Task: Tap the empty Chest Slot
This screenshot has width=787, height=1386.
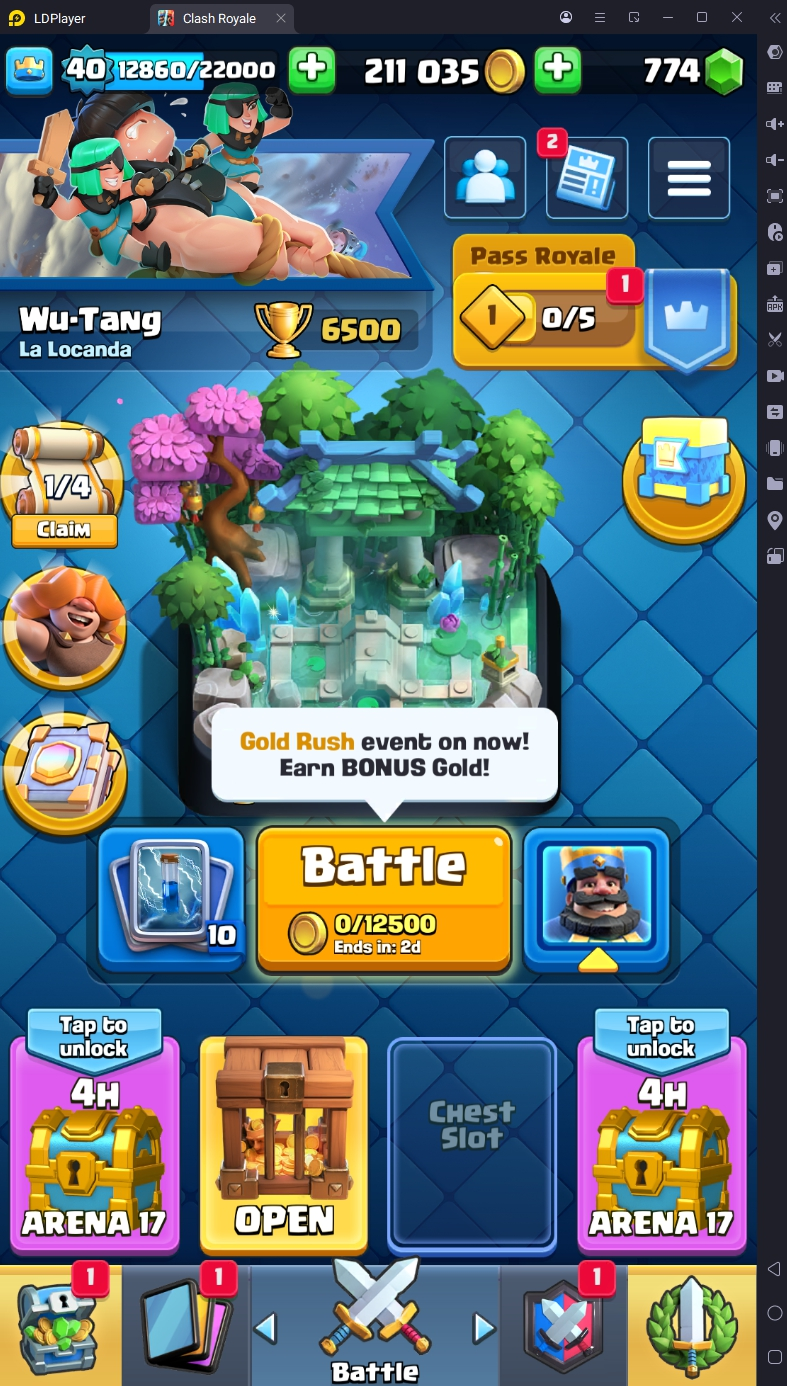Action: click(471, 1145)
